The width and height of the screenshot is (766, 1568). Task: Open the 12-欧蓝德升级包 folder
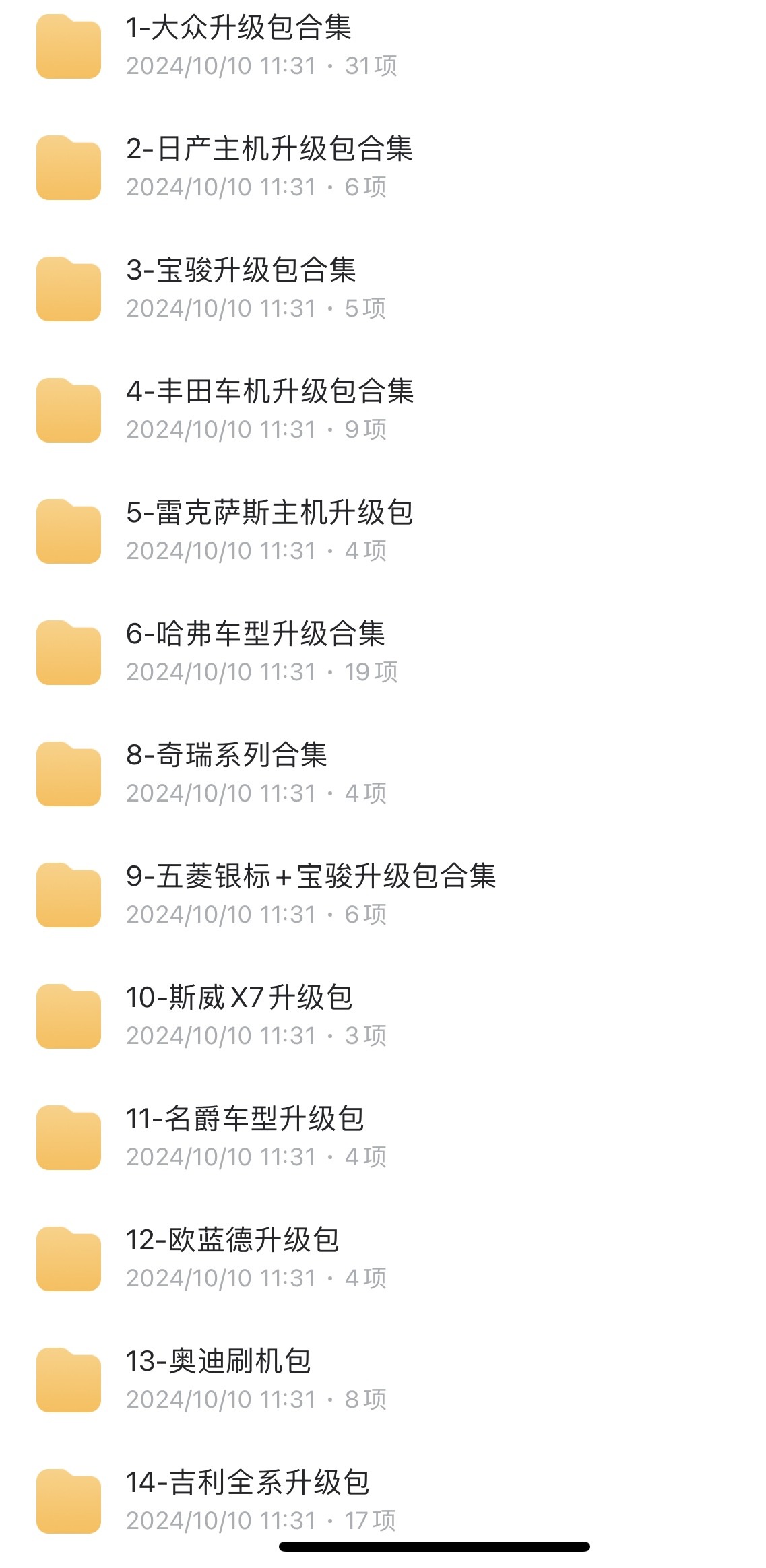[x=383, y=1259]
